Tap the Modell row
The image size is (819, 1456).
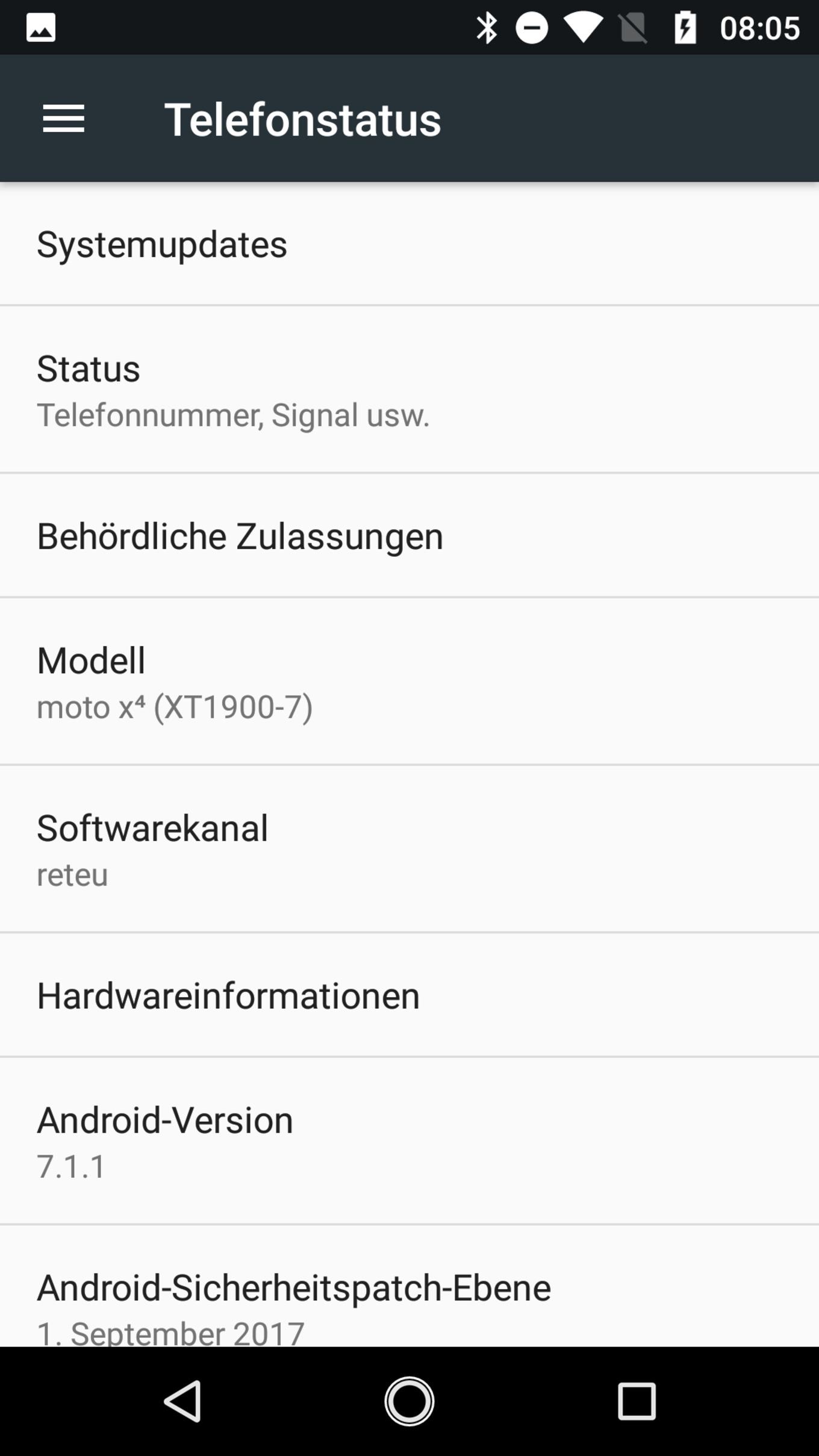coord(409,682)
